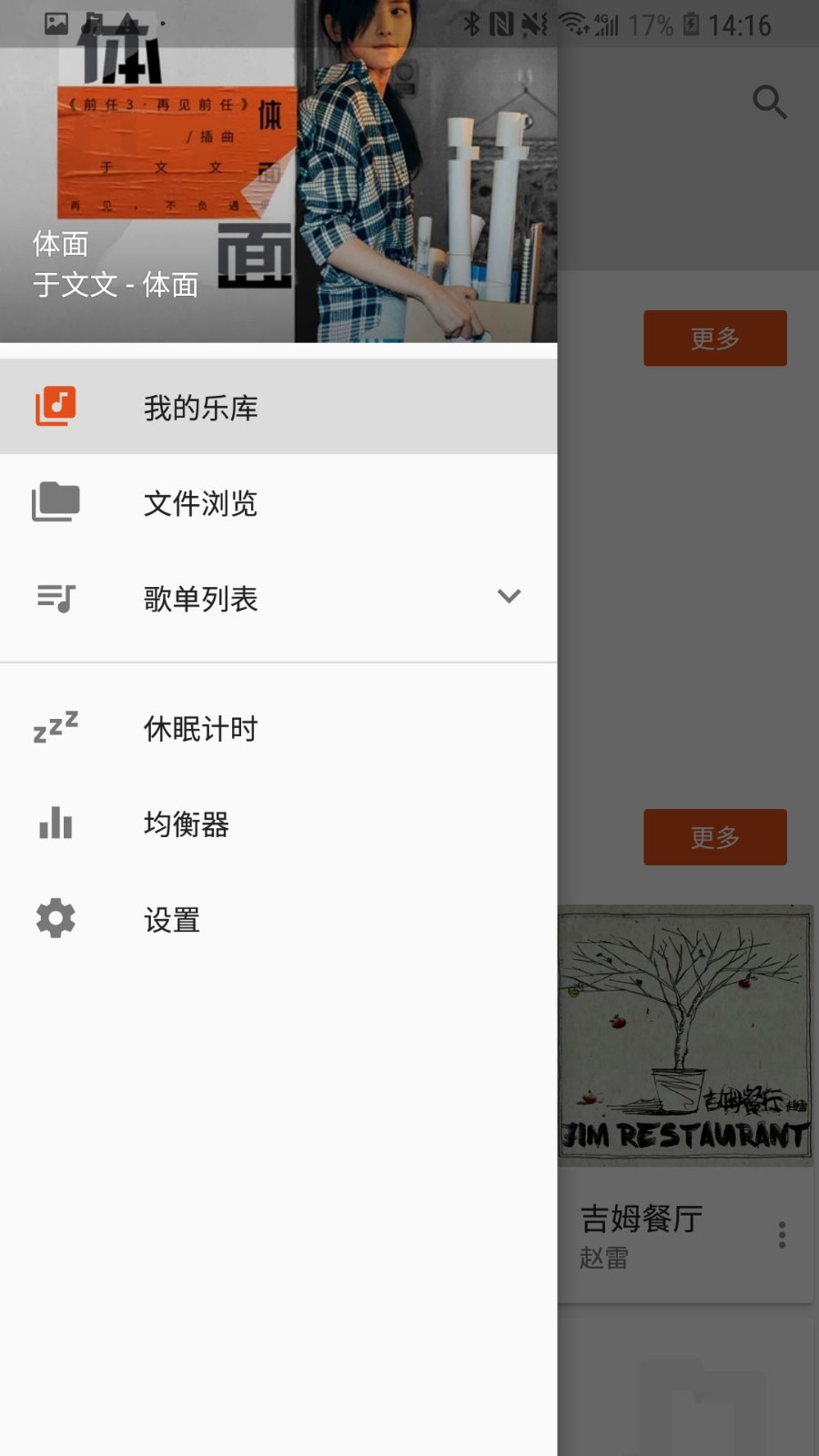Collapse the playlist section arrow
The height and width of the screenshot is (1456, 819).
point(509,597)
